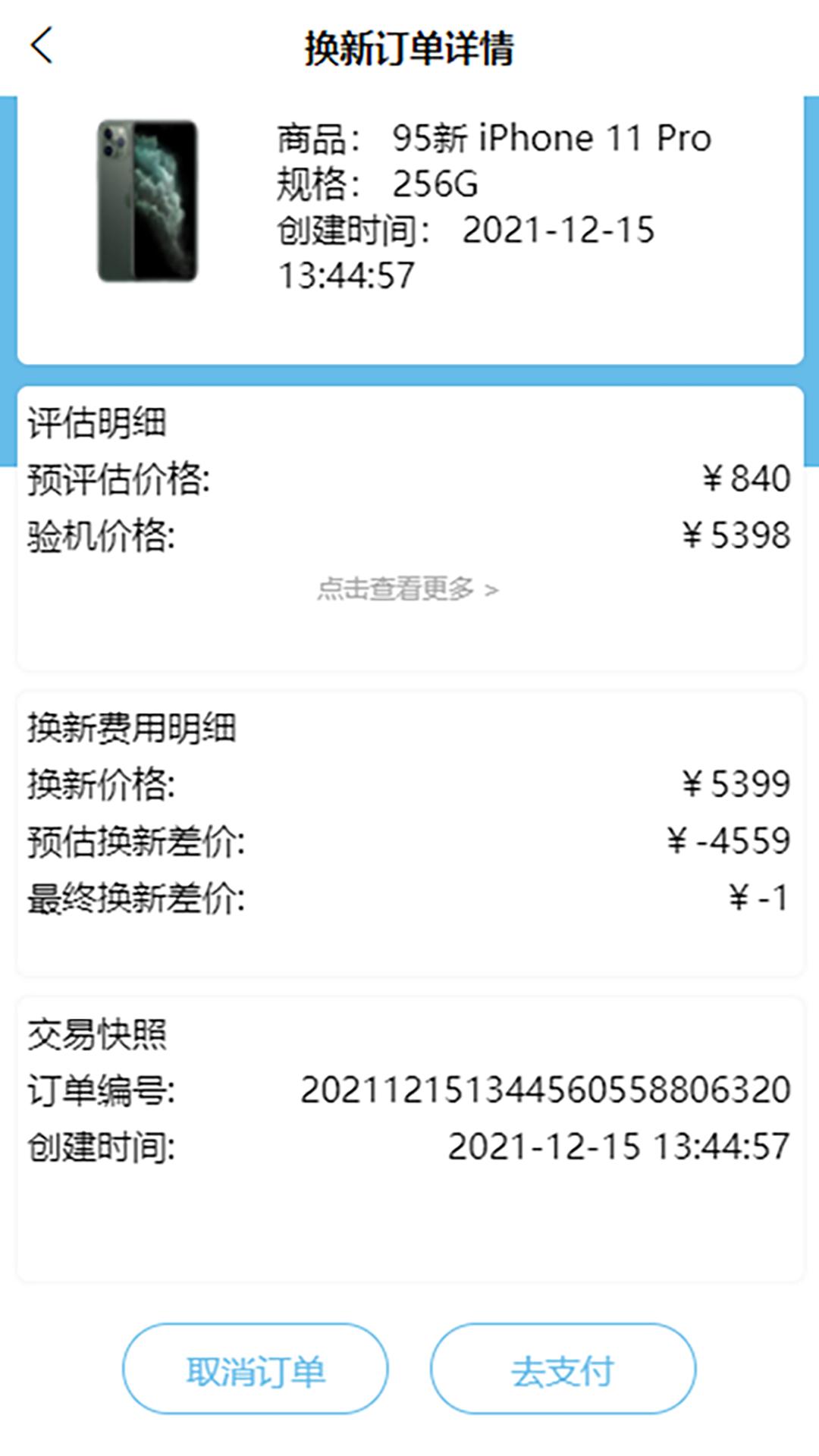The image size is (819, 1456).
Task: Cancel the order with 取消订单
Action: pos(256,1369)
